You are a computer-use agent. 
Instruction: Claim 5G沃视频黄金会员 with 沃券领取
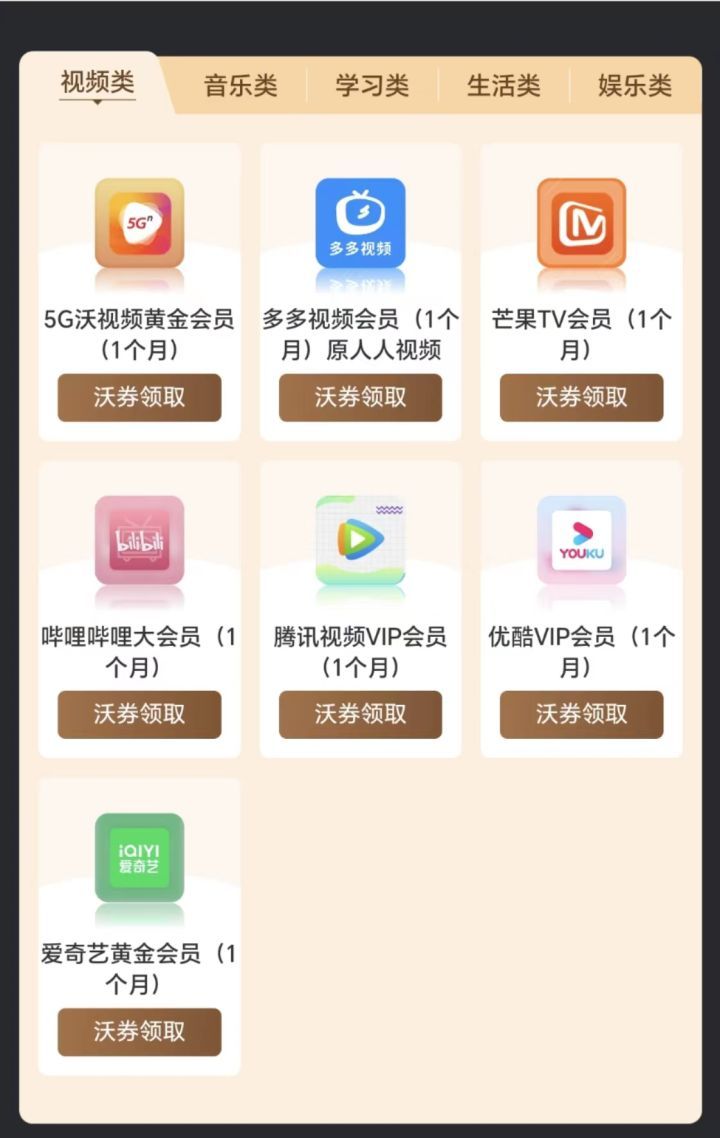(x=139, y=397)
